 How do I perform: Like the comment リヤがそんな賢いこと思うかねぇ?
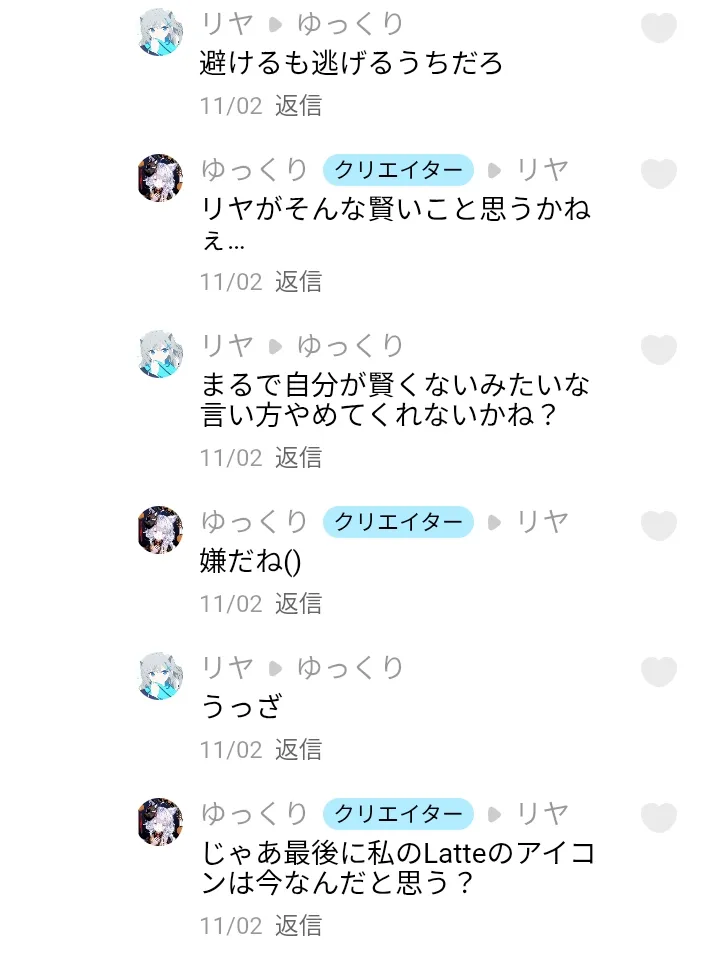(658, 174)
